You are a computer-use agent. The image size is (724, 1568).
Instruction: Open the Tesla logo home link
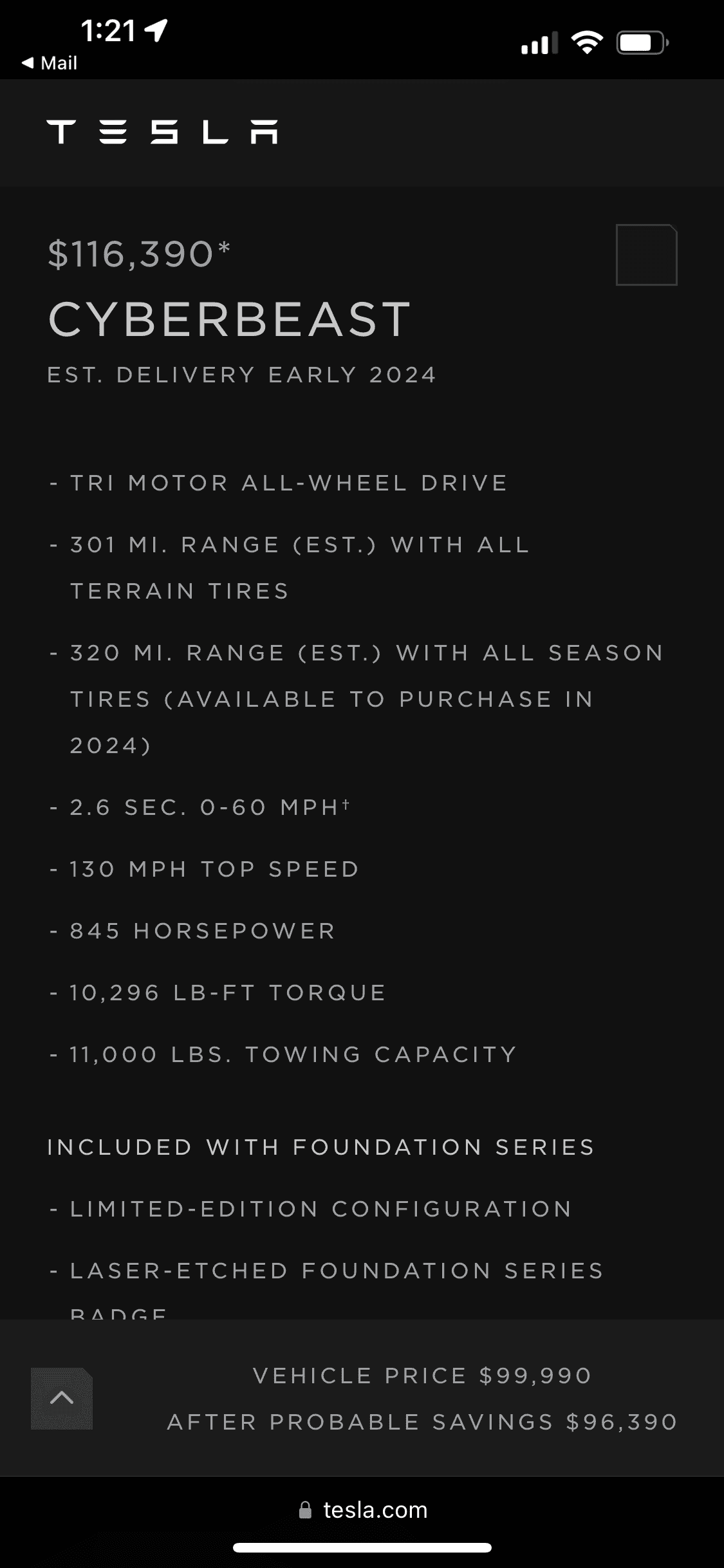pos(162,132)
